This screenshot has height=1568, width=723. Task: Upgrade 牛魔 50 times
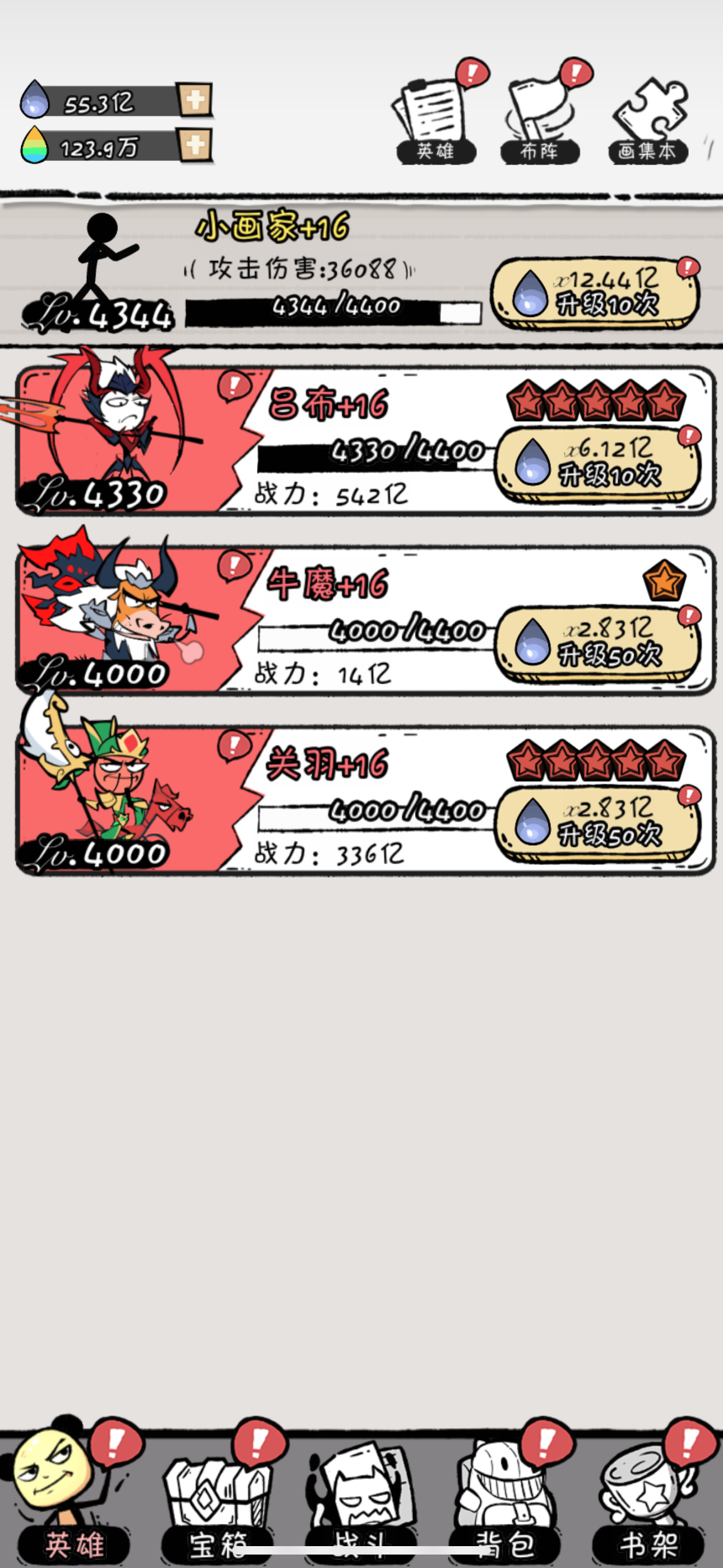(x=597, y=643)
